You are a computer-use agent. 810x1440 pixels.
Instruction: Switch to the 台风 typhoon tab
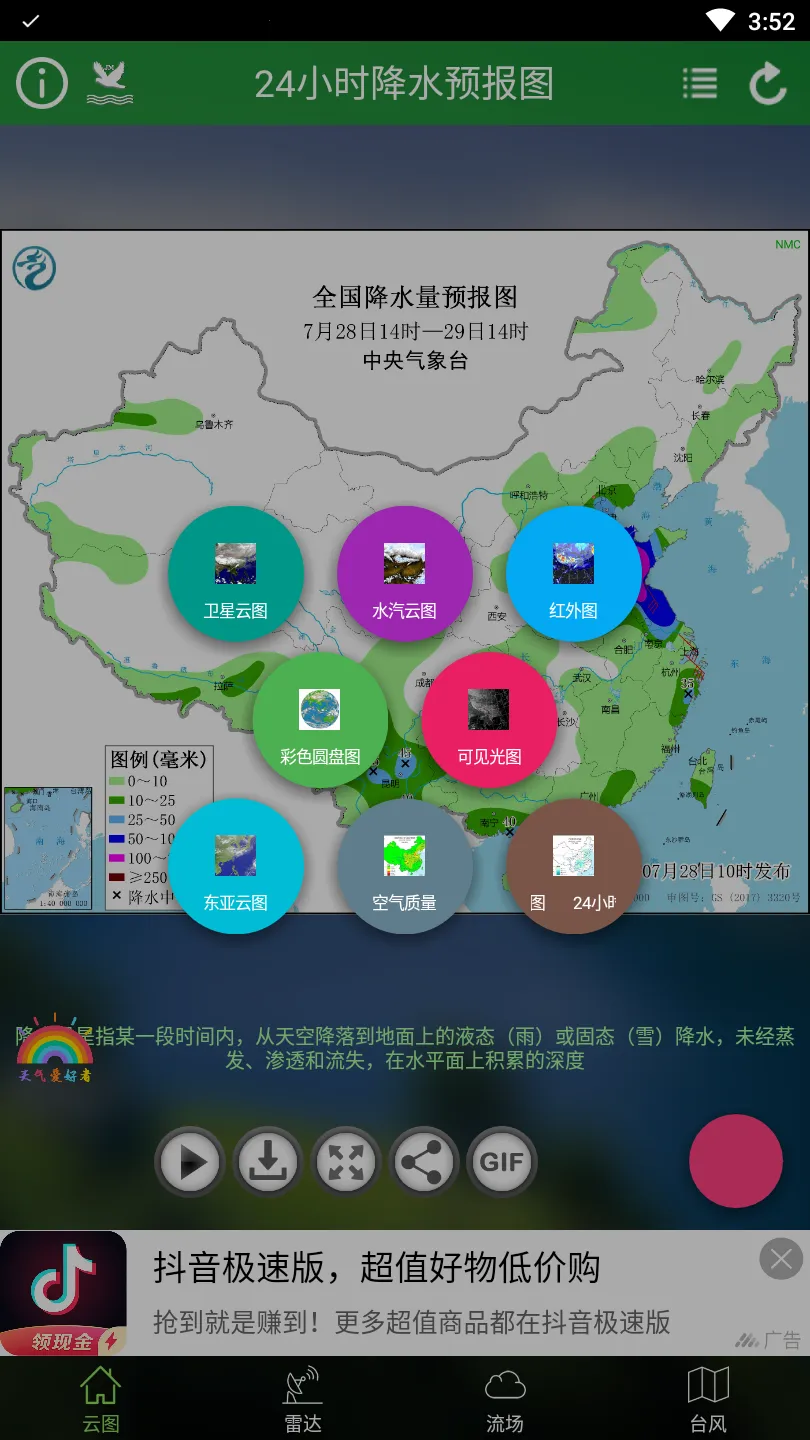(x=708, y=1399)
